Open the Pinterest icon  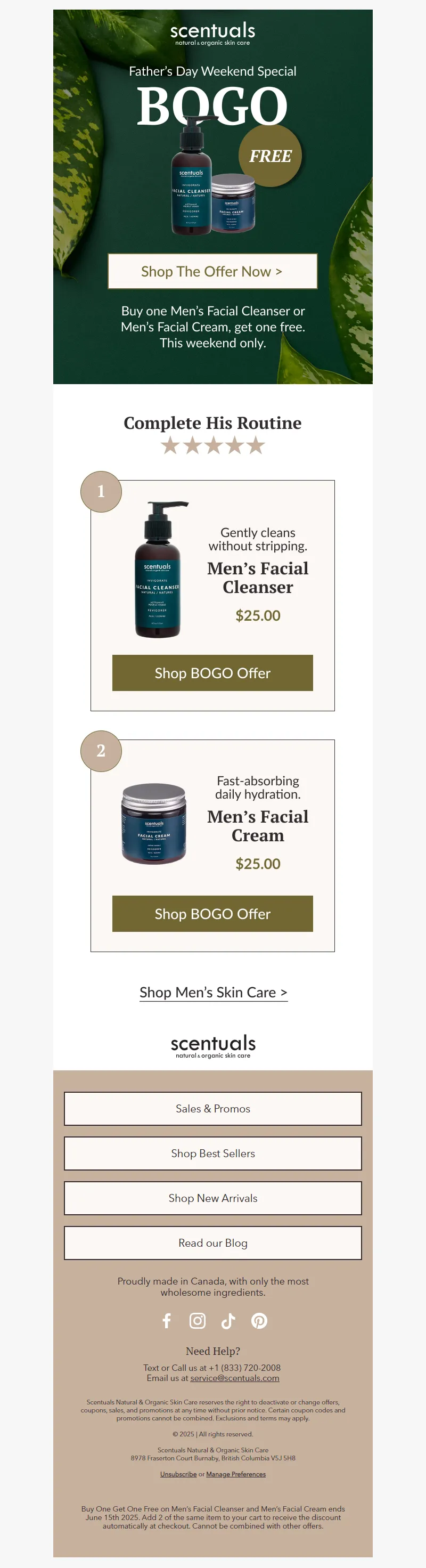259,1321
